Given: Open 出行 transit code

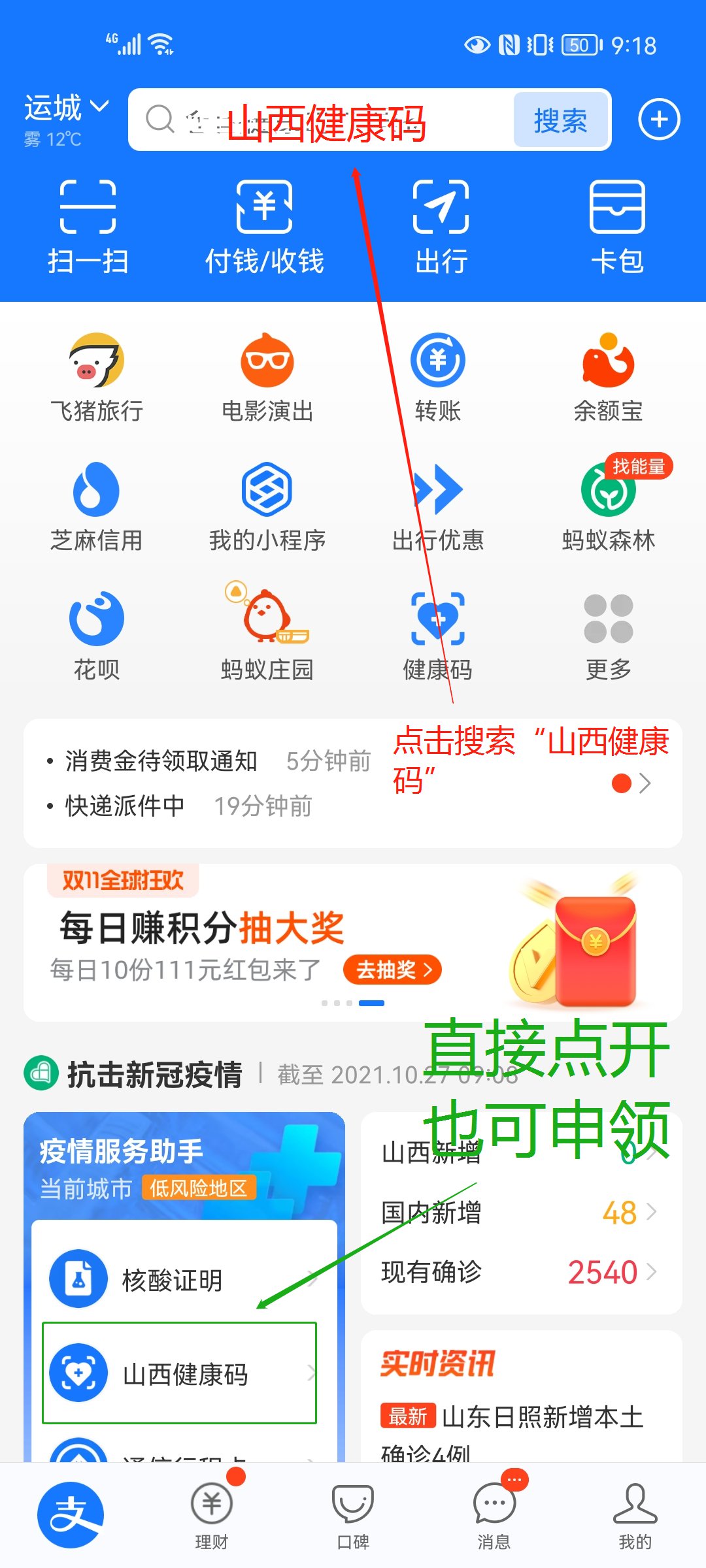Looking at the screenshot, I should pos(441,226).
